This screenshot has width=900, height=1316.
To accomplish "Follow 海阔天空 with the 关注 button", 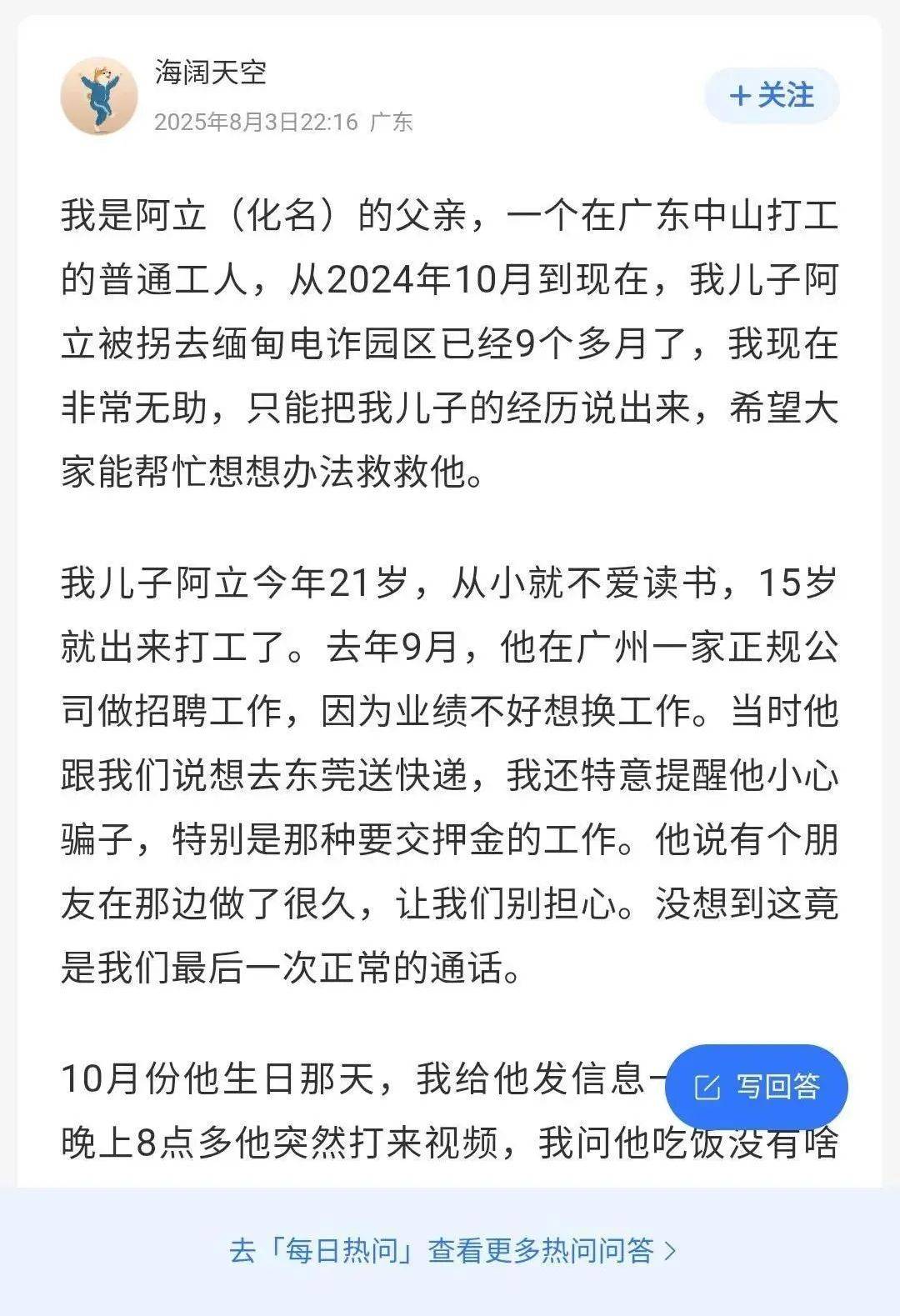I will pos(771,95).
